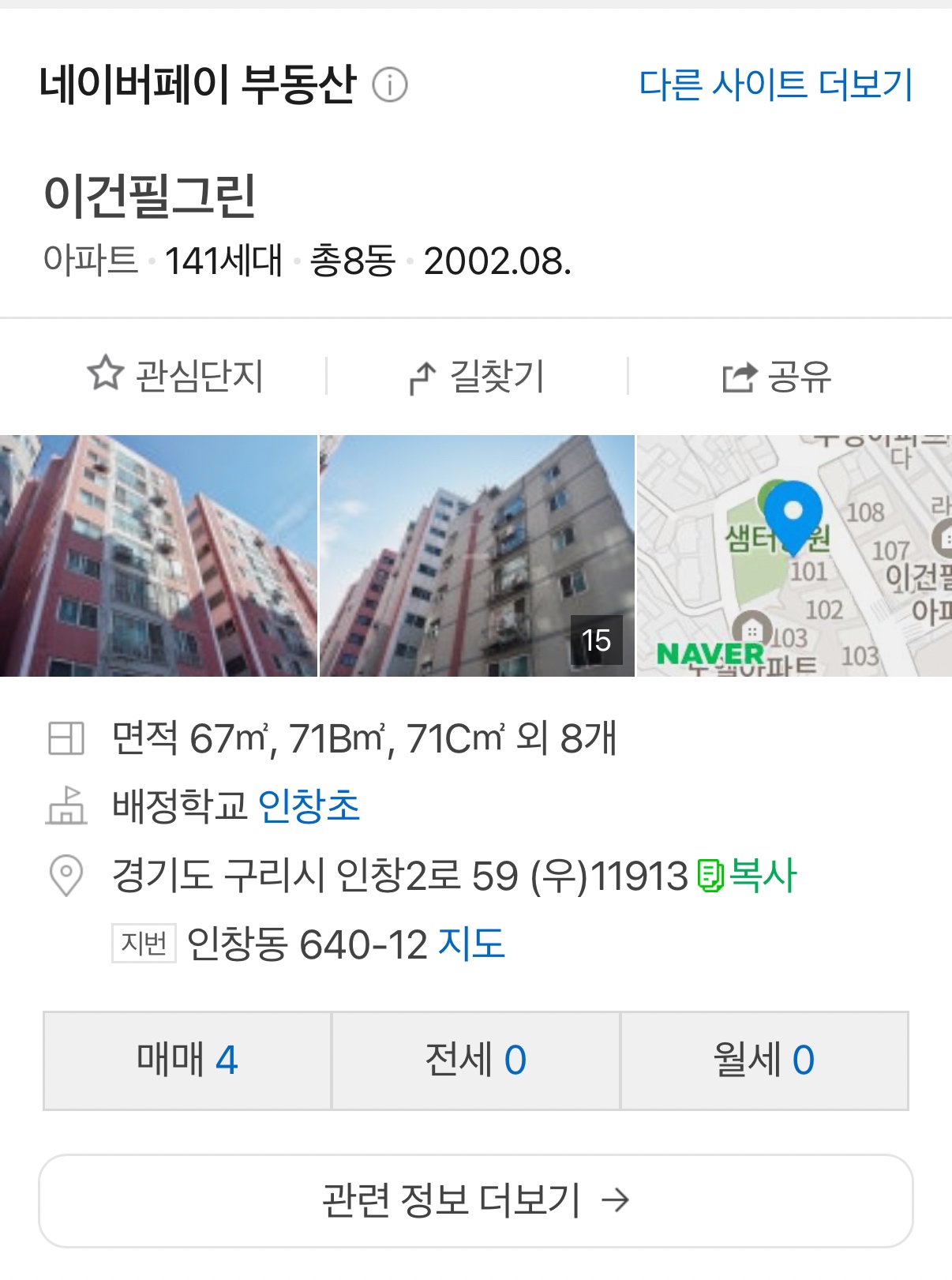Viewport: 952px width, 1280px height.
Task: Tap 관련 정보 더보기
Action: 475,1200
